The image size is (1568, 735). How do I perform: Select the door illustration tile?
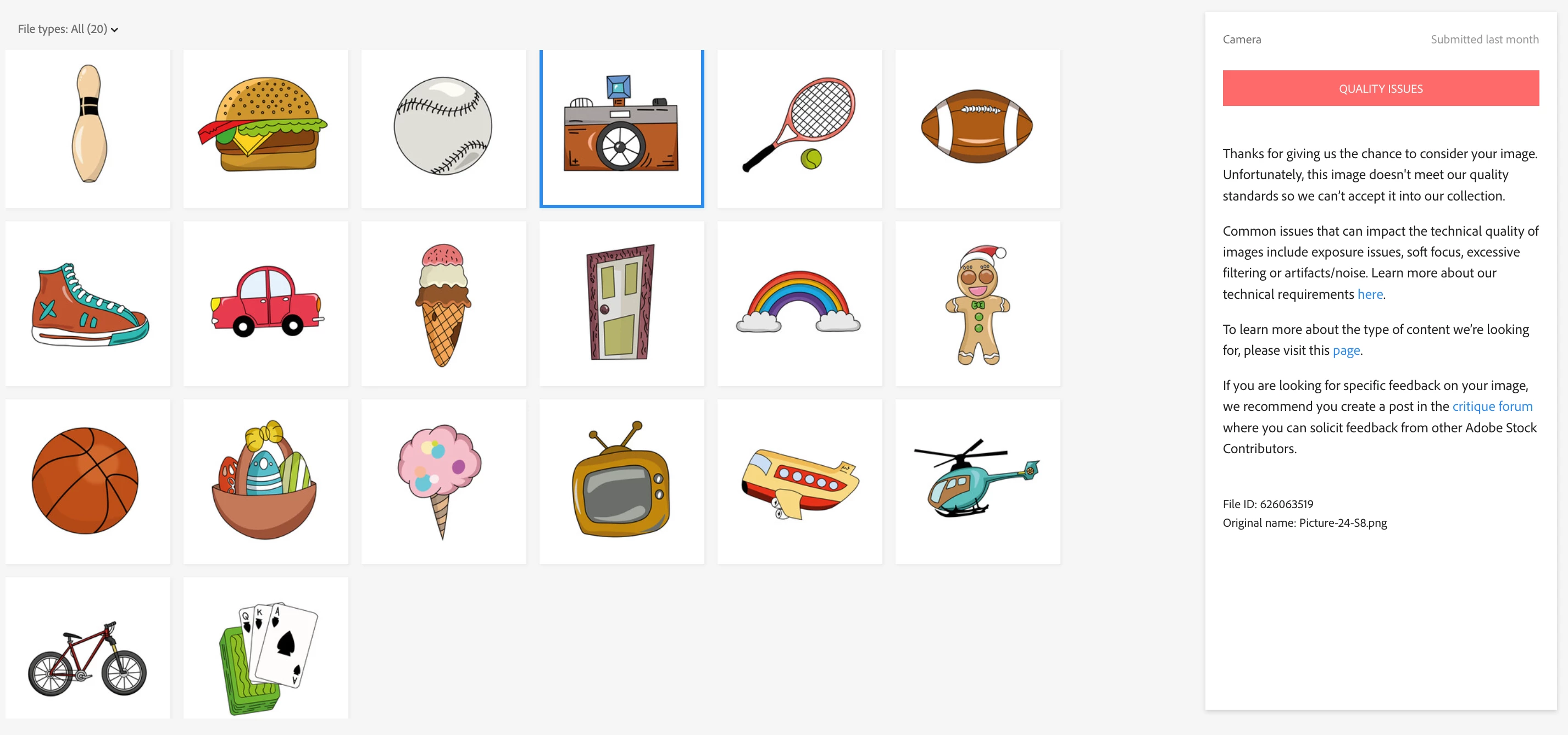click(621, 304)
